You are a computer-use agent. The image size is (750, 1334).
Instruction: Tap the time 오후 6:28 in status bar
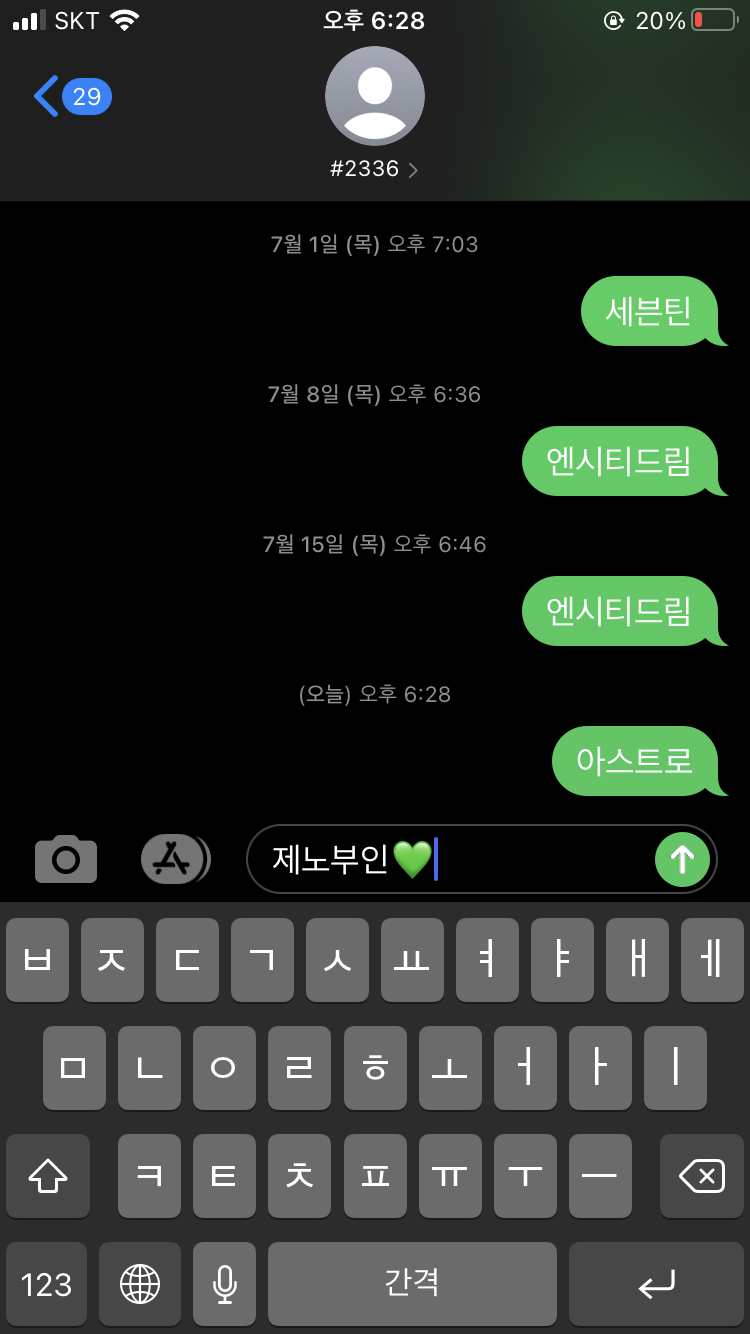[x=374, y=20]
